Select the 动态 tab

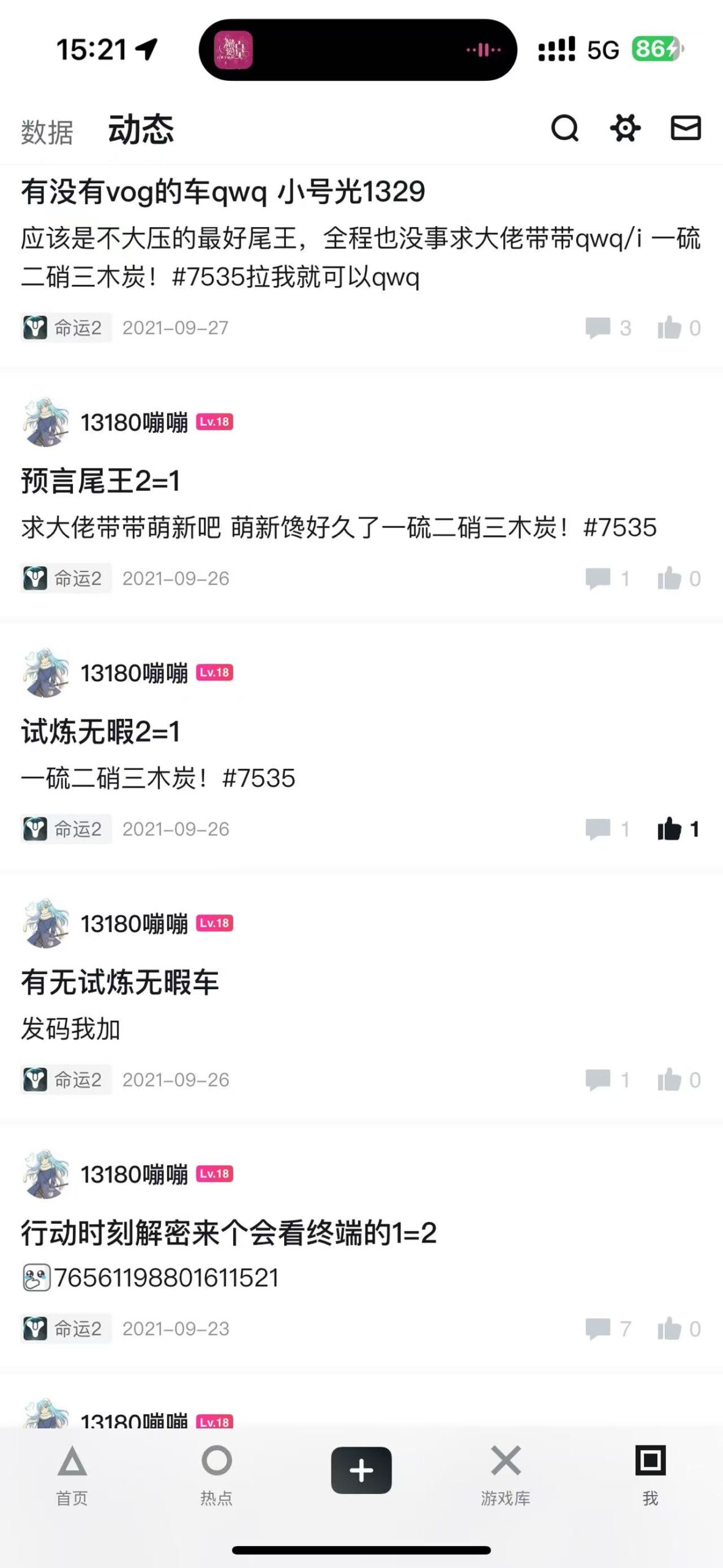141,130
